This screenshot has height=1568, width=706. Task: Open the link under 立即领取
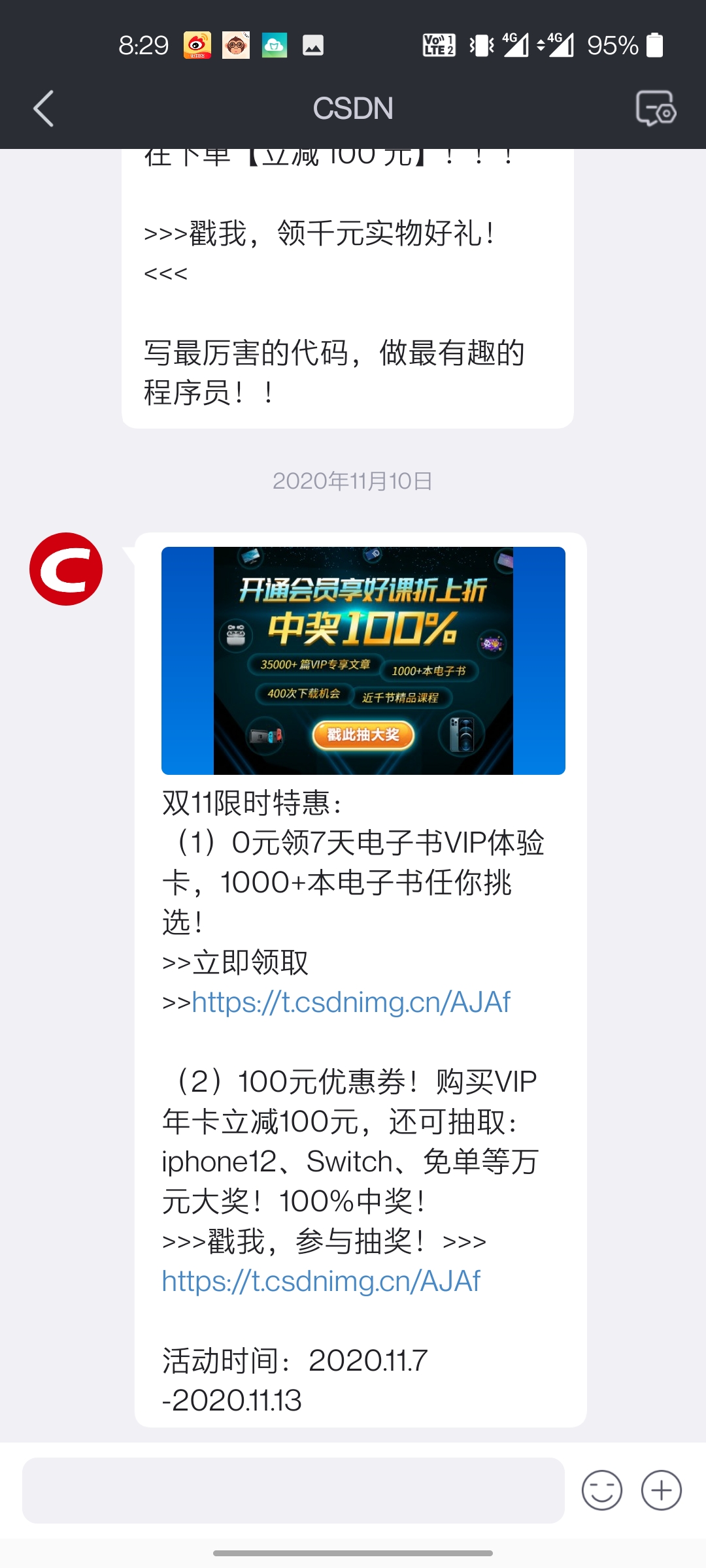click(350, 1002)
